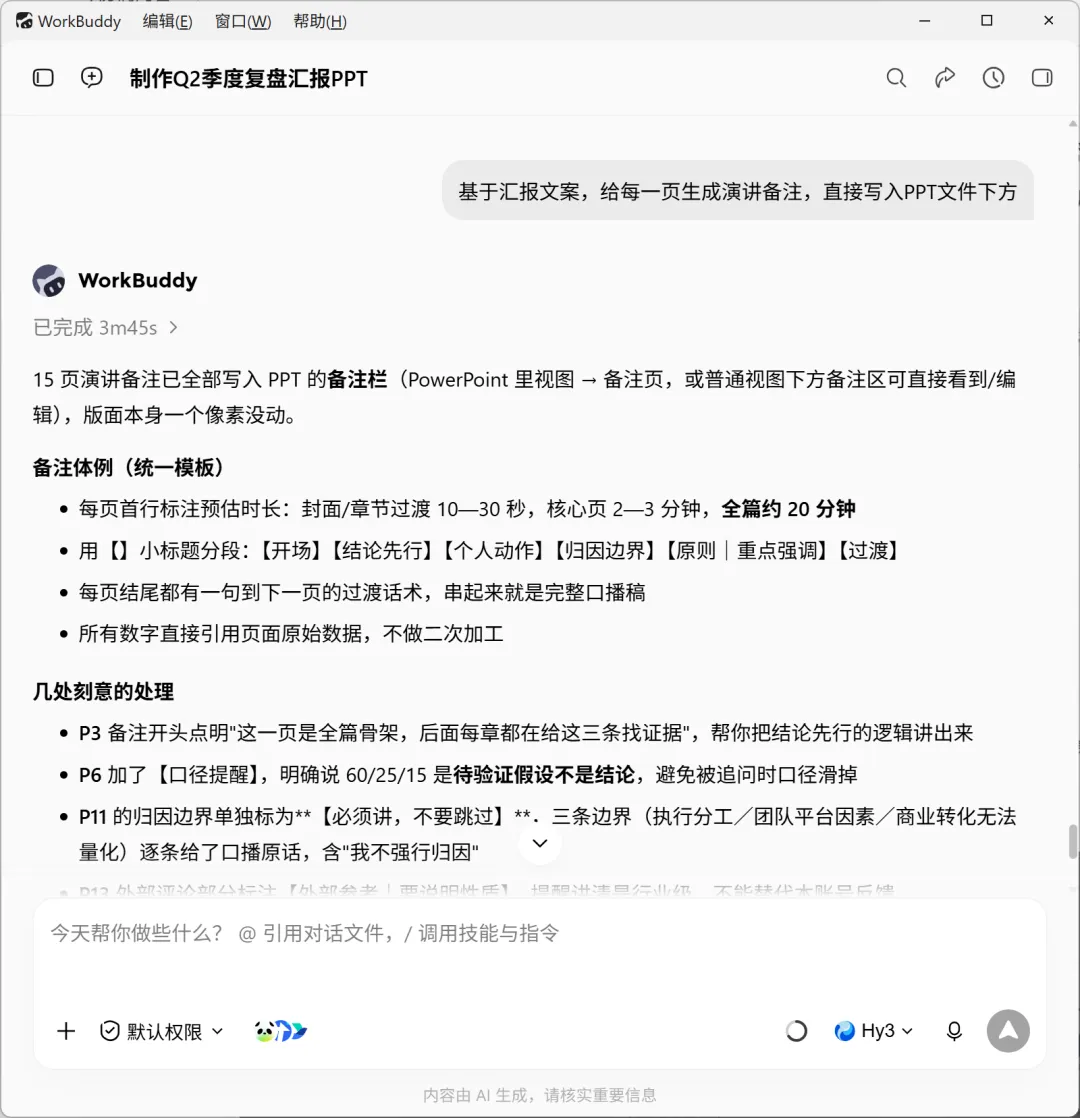Open the 帮助(H) menu

(x=320, y=21)
